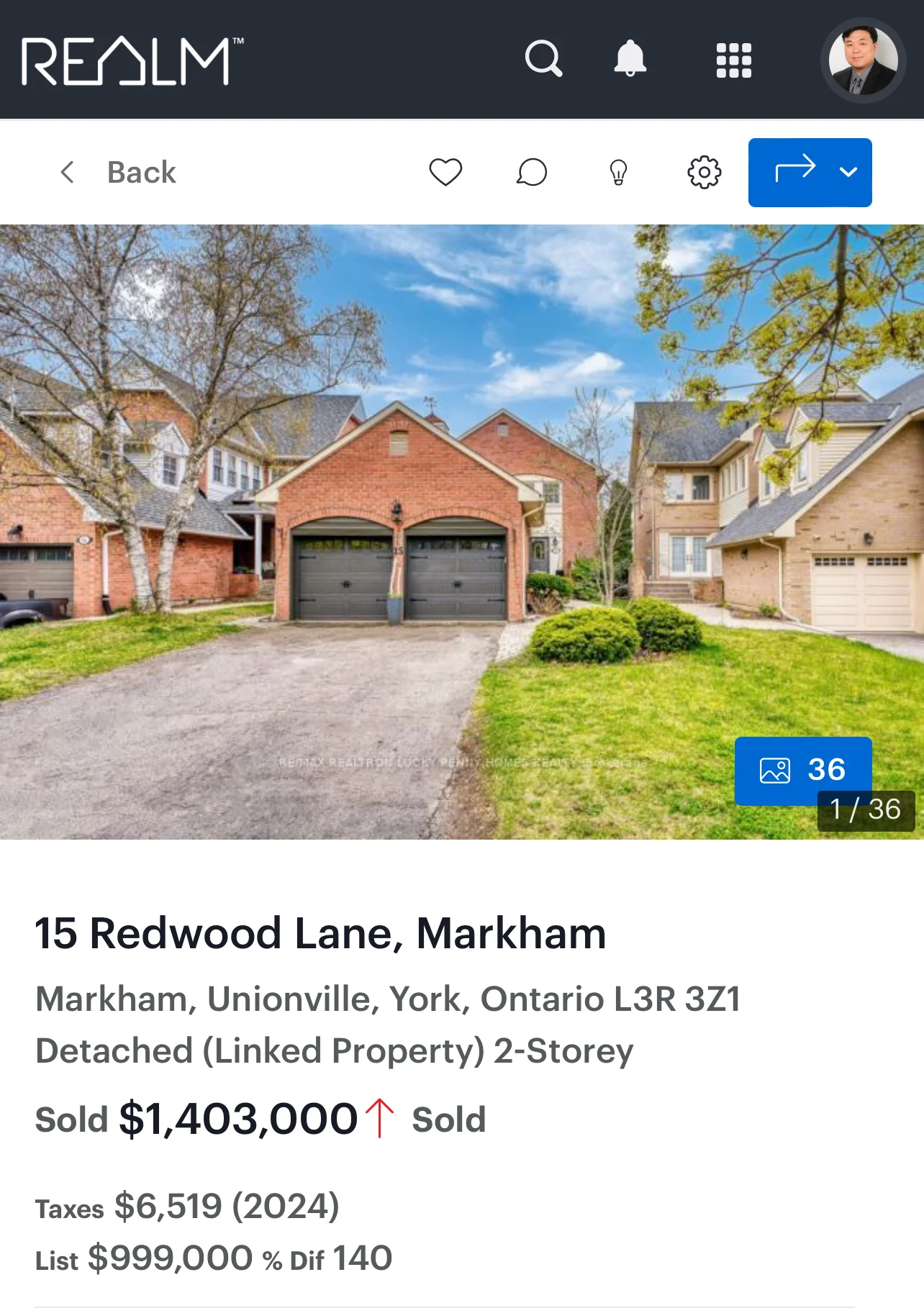Open the 36-photo gallery button
Image resolution: width=924 pixels, height=1308 pixels.
coord(802,770)
